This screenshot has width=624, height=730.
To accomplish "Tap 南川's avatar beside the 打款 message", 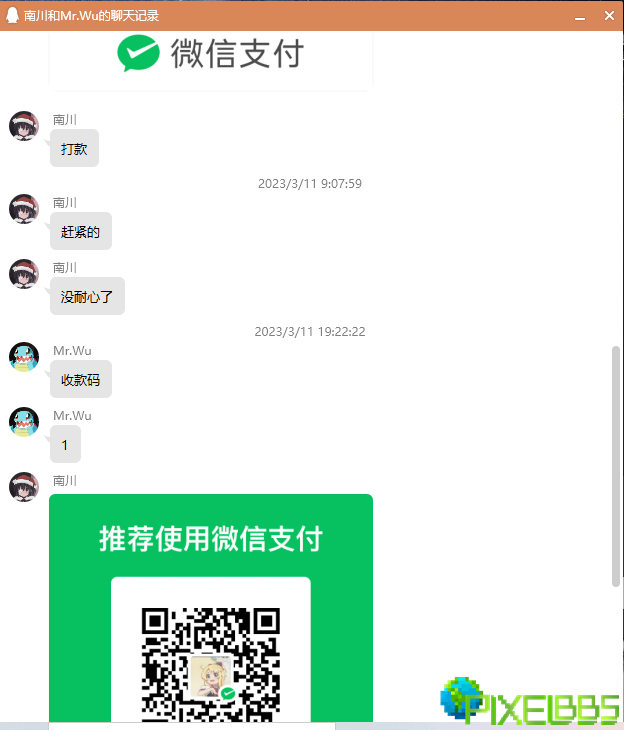I will tap(24, 127).
